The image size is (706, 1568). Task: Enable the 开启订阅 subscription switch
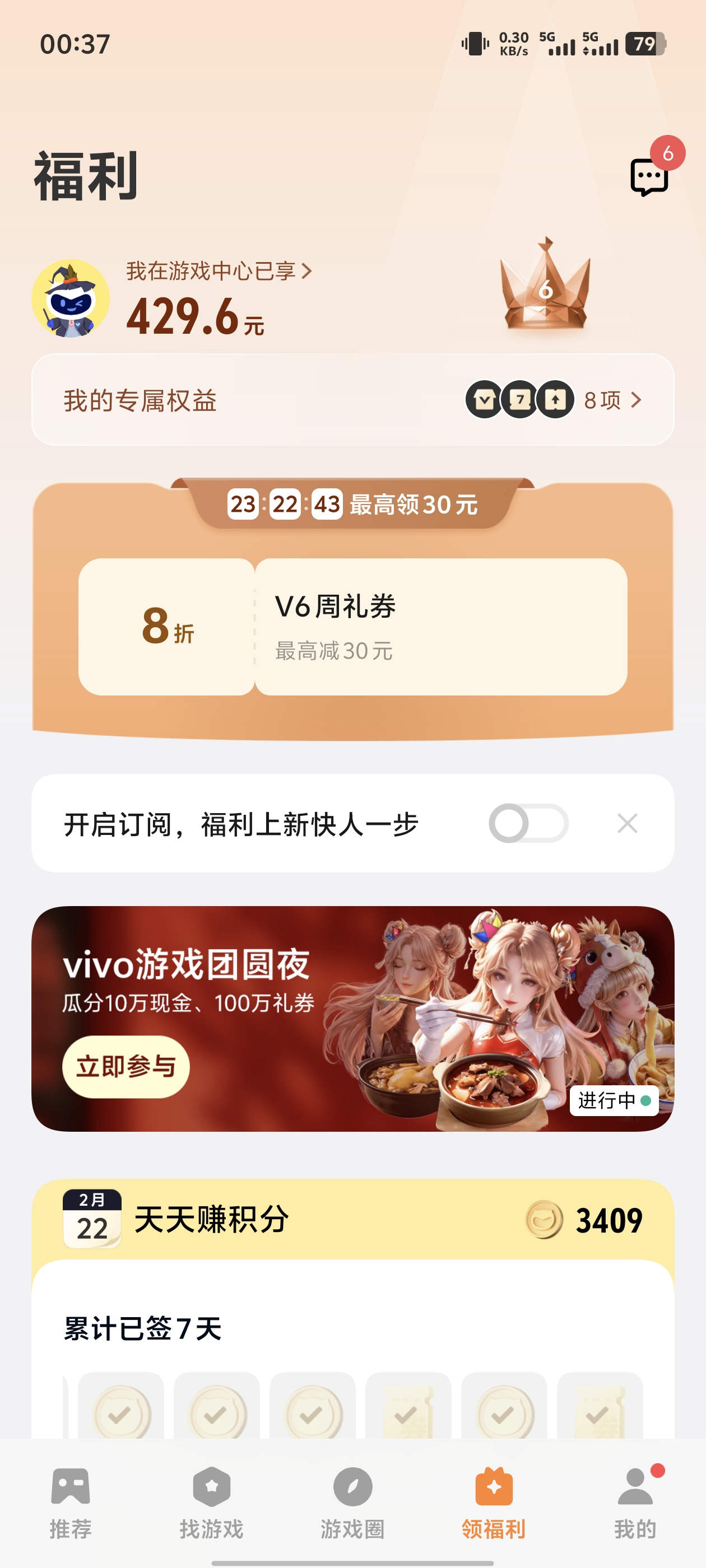coord(528,824)
